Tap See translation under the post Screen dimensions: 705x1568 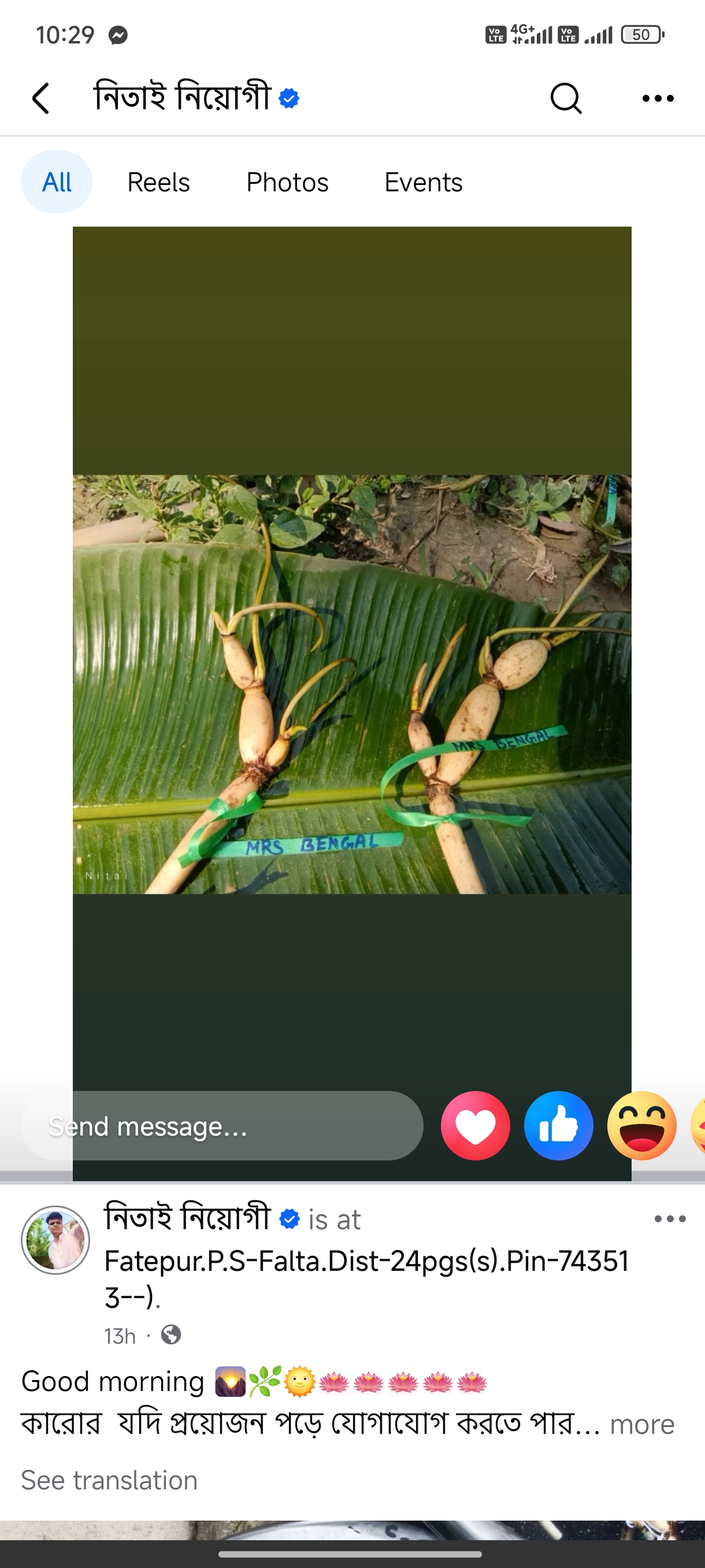tap(109, 1480)
